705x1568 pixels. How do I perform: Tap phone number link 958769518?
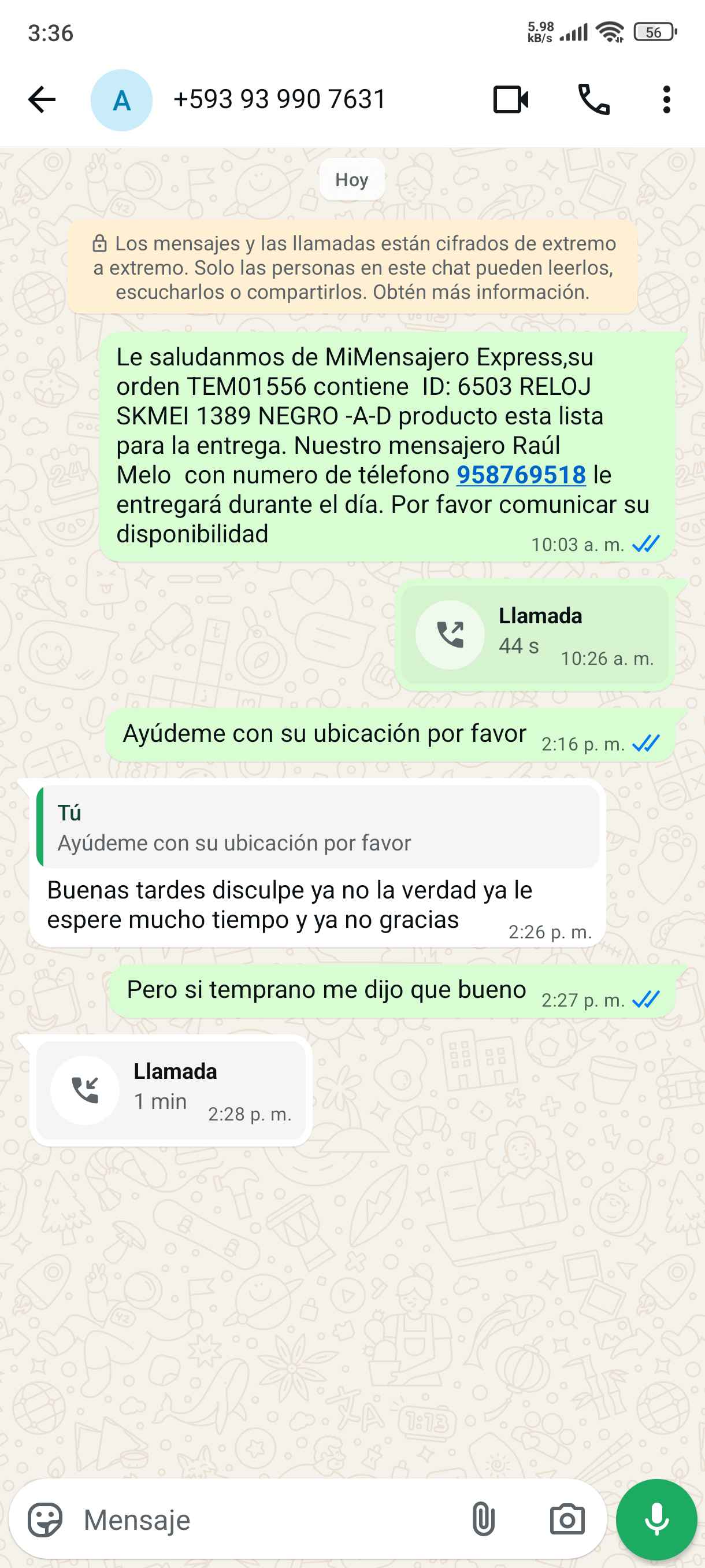point(521,475)
